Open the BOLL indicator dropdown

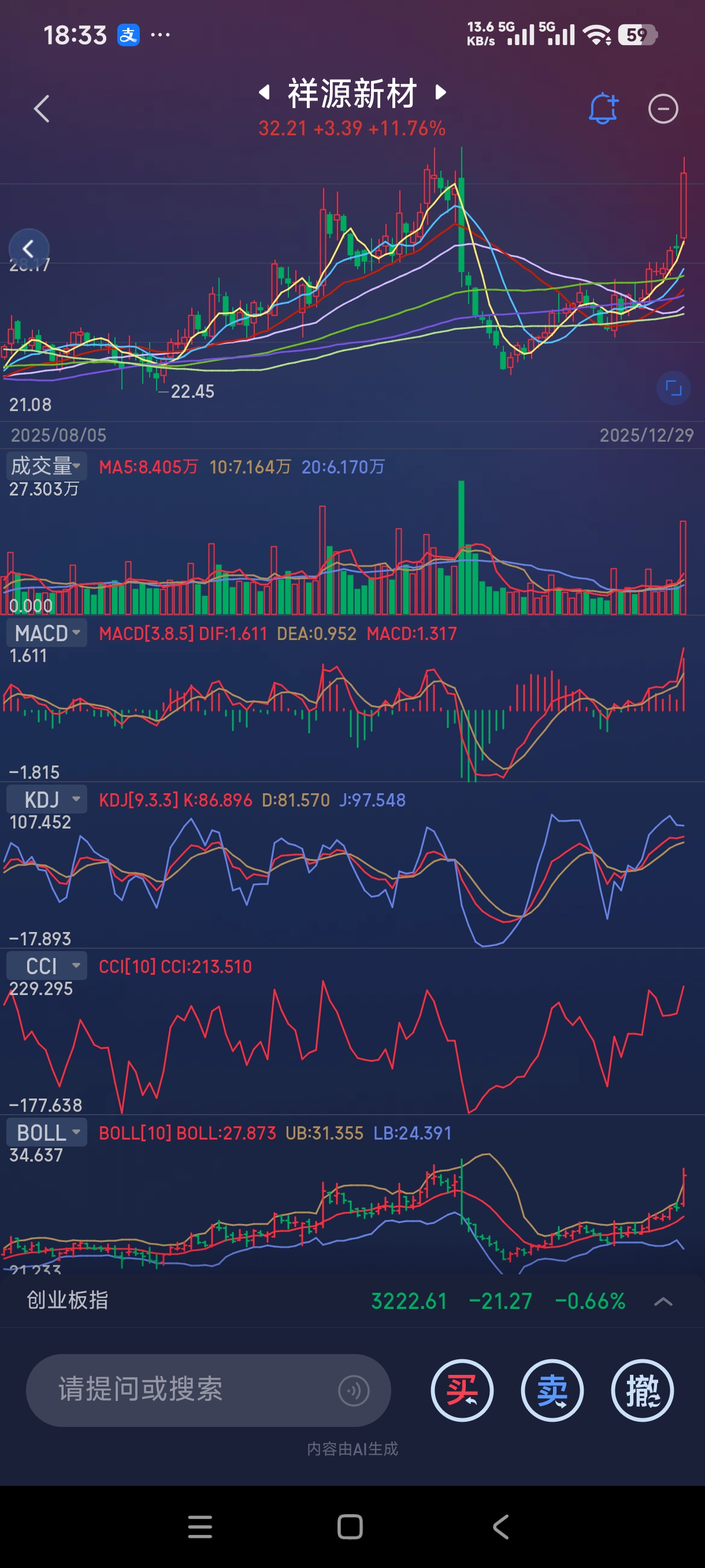coord(47,1133)
